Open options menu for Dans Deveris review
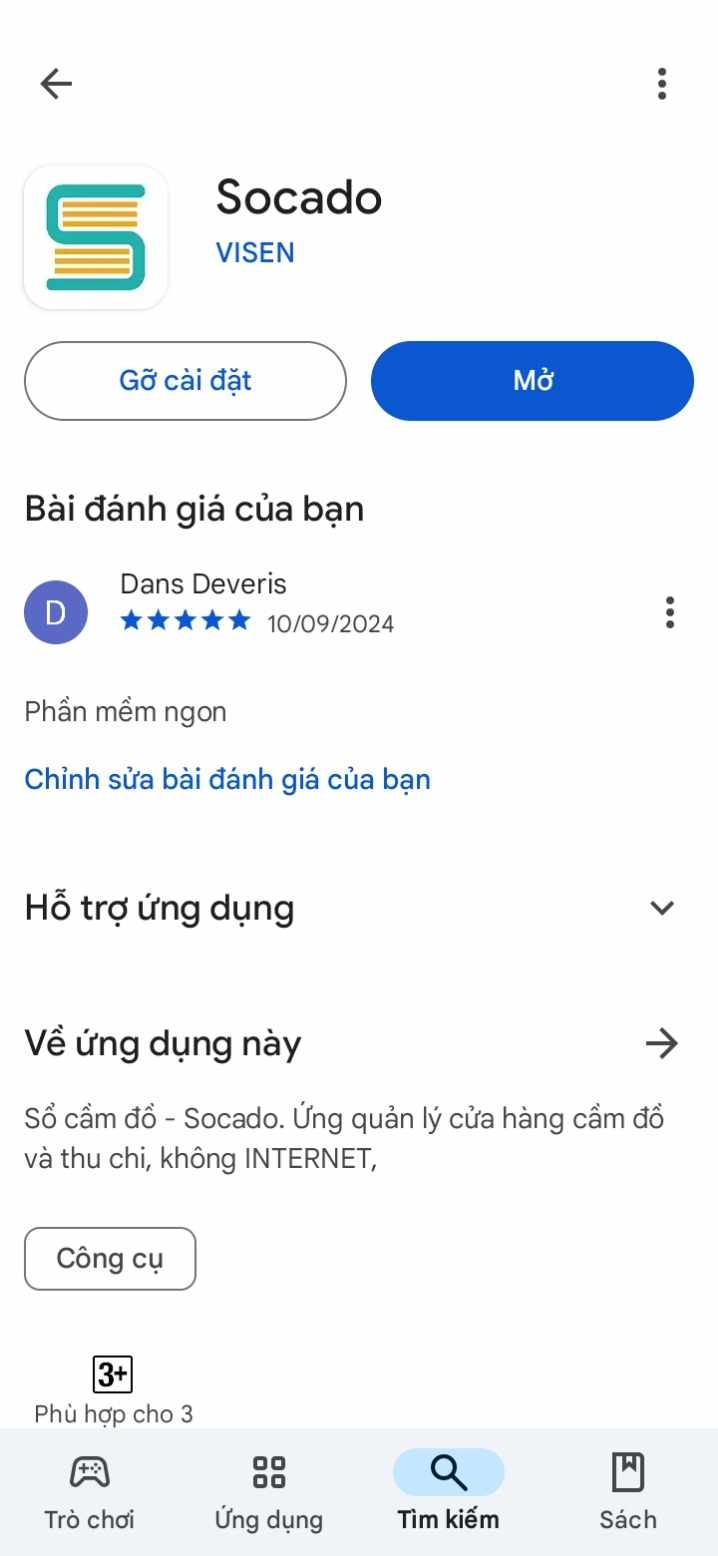The width and height of the screenshot is (718, 1556). click(669, 612)
